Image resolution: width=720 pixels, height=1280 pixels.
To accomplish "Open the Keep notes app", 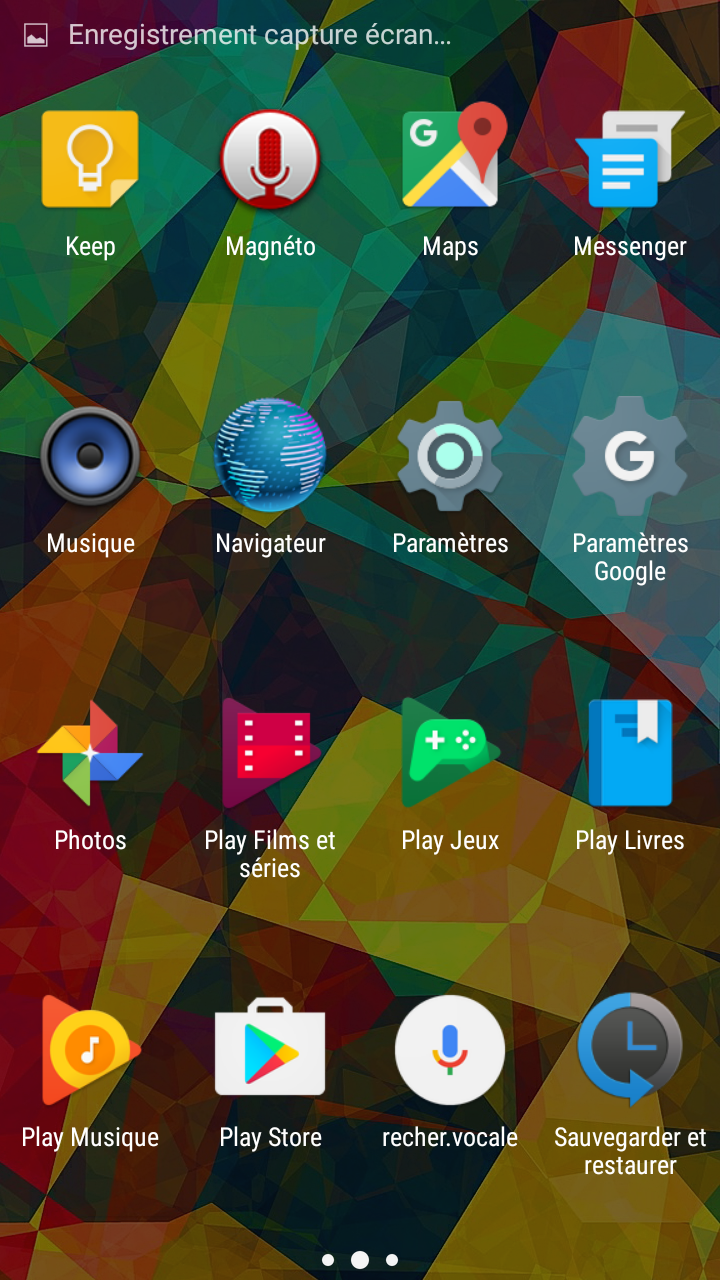I will (90, 160).
